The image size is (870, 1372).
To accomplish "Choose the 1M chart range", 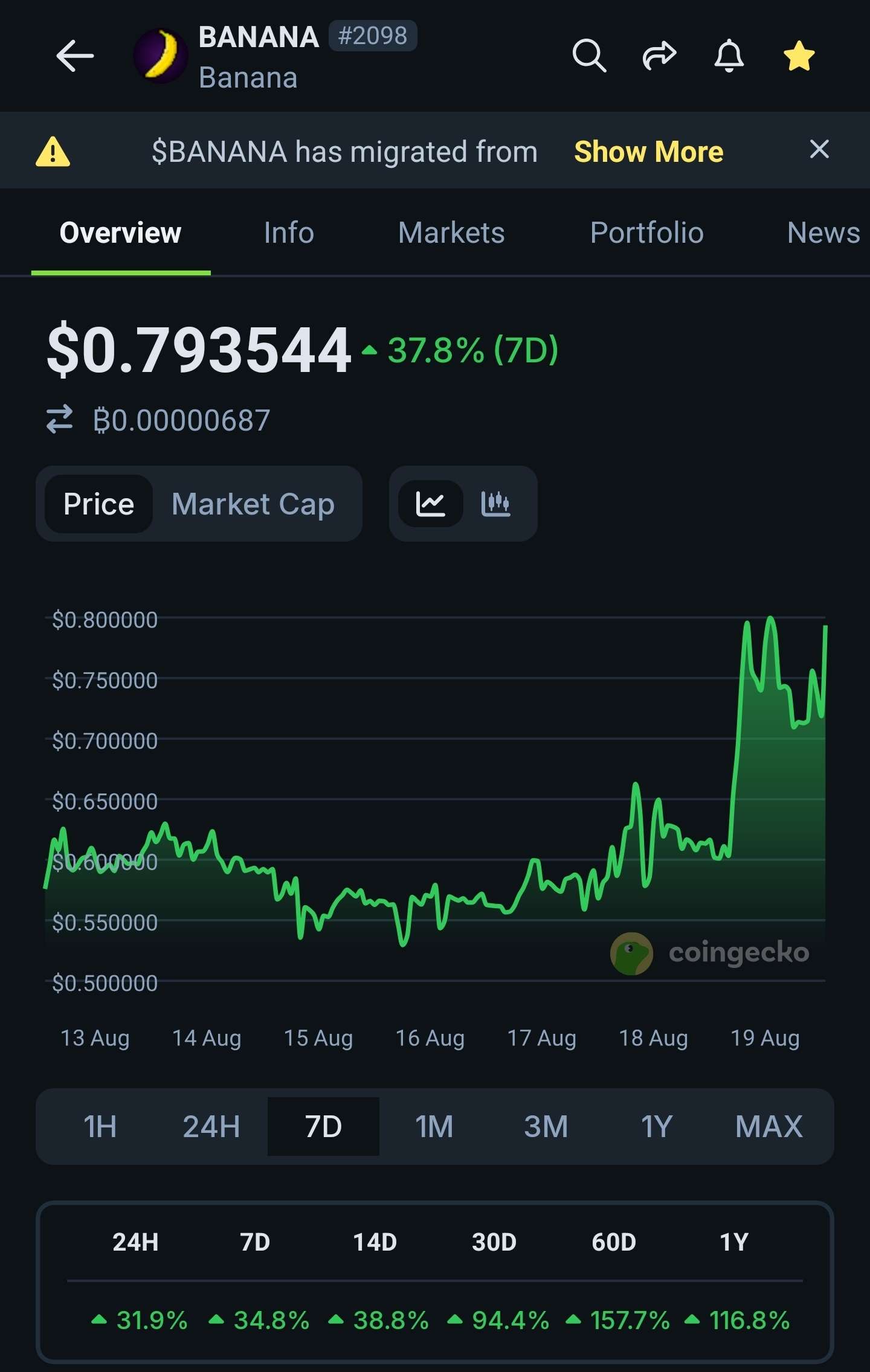I will coord(434,1126).
